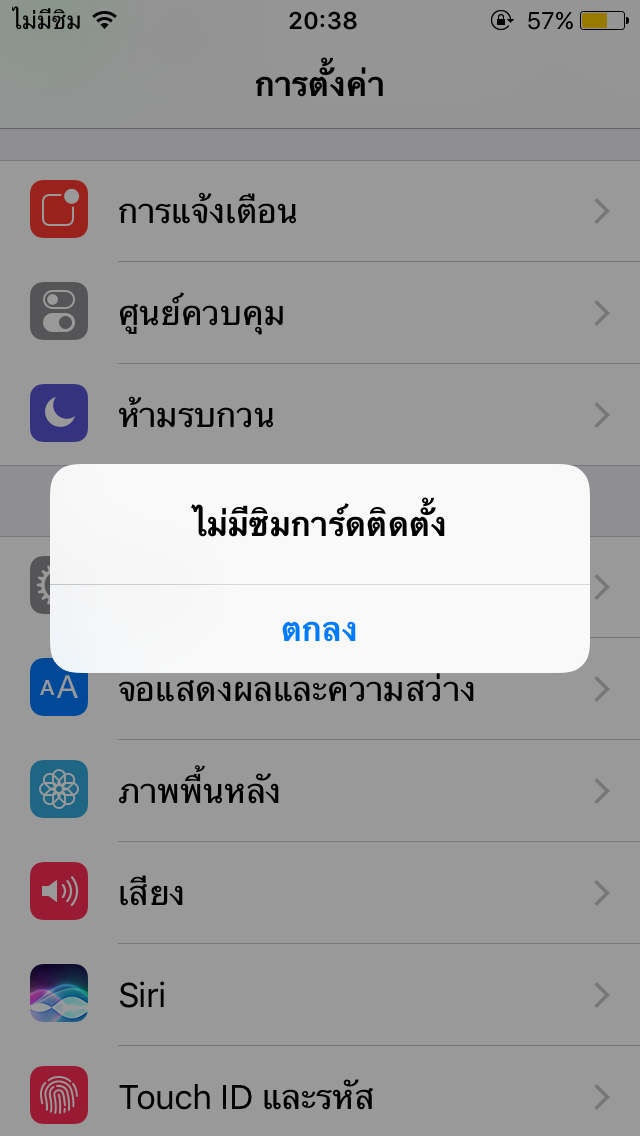The width and height of the screenshot is (640, 1136).
Task: Open ศูนย์ควบคุม settings
Action: tap(320, 313)
